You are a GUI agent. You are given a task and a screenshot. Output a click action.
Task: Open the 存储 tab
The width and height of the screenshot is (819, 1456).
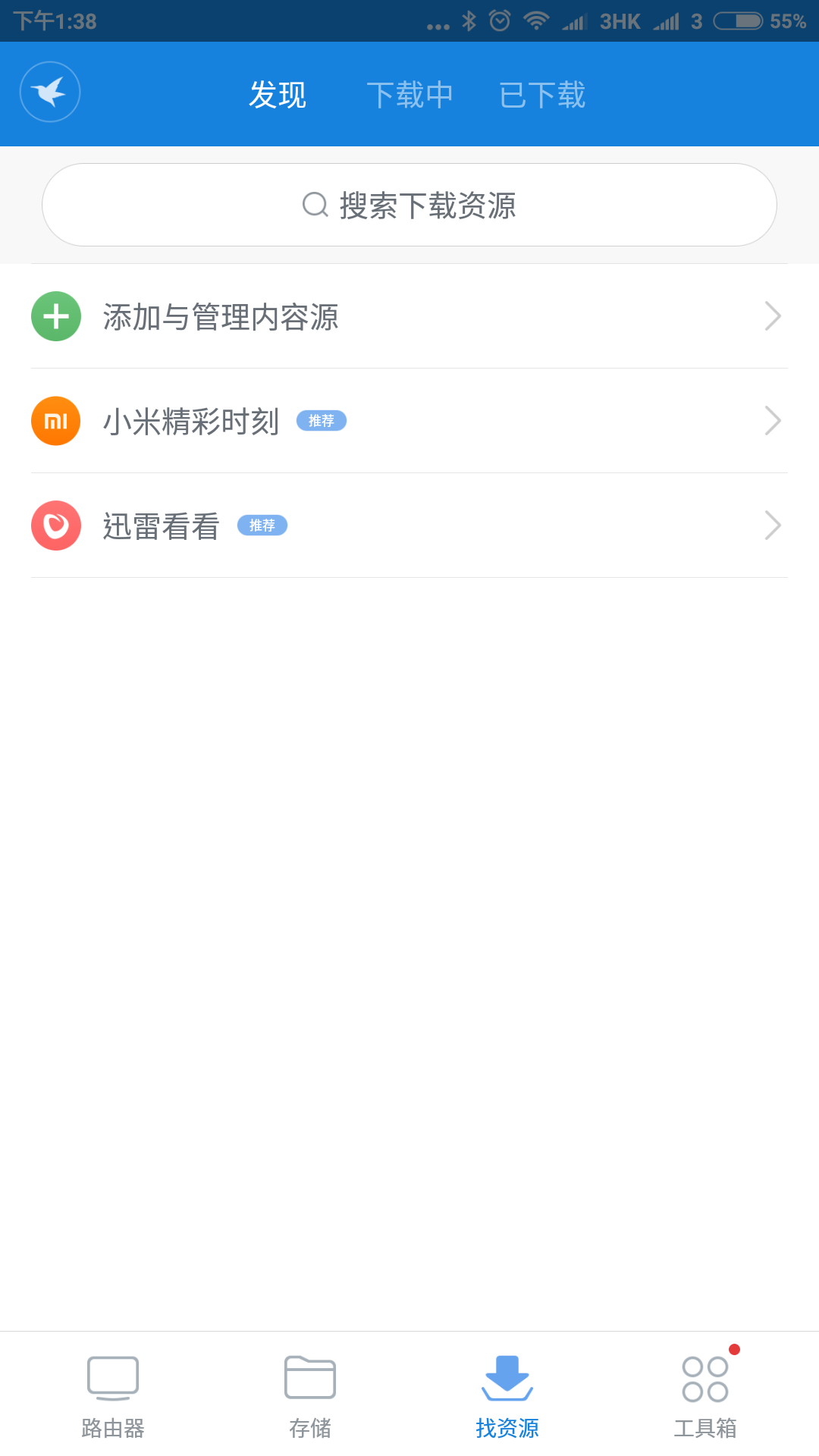[310, 1395]
